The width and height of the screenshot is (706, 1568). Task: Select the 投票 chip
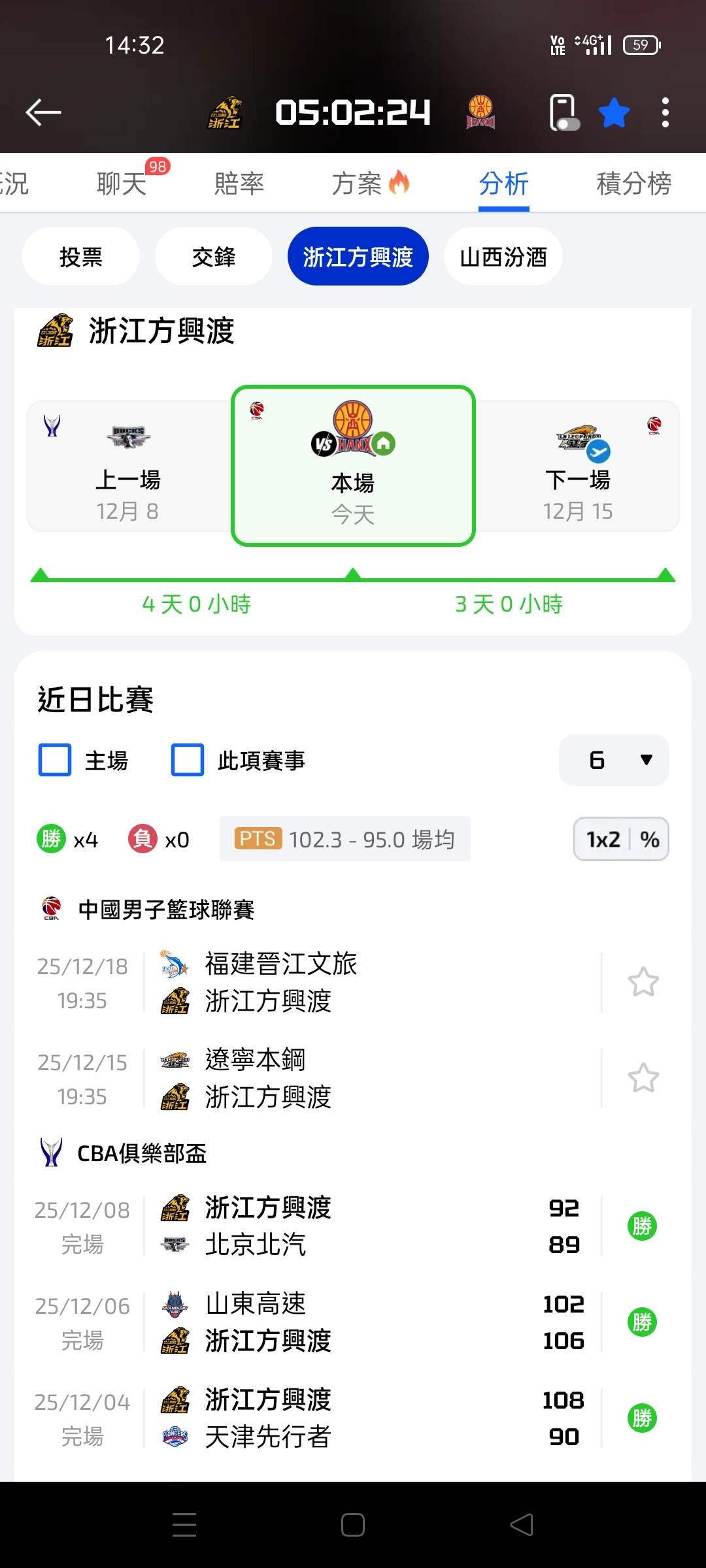(81, 256)
